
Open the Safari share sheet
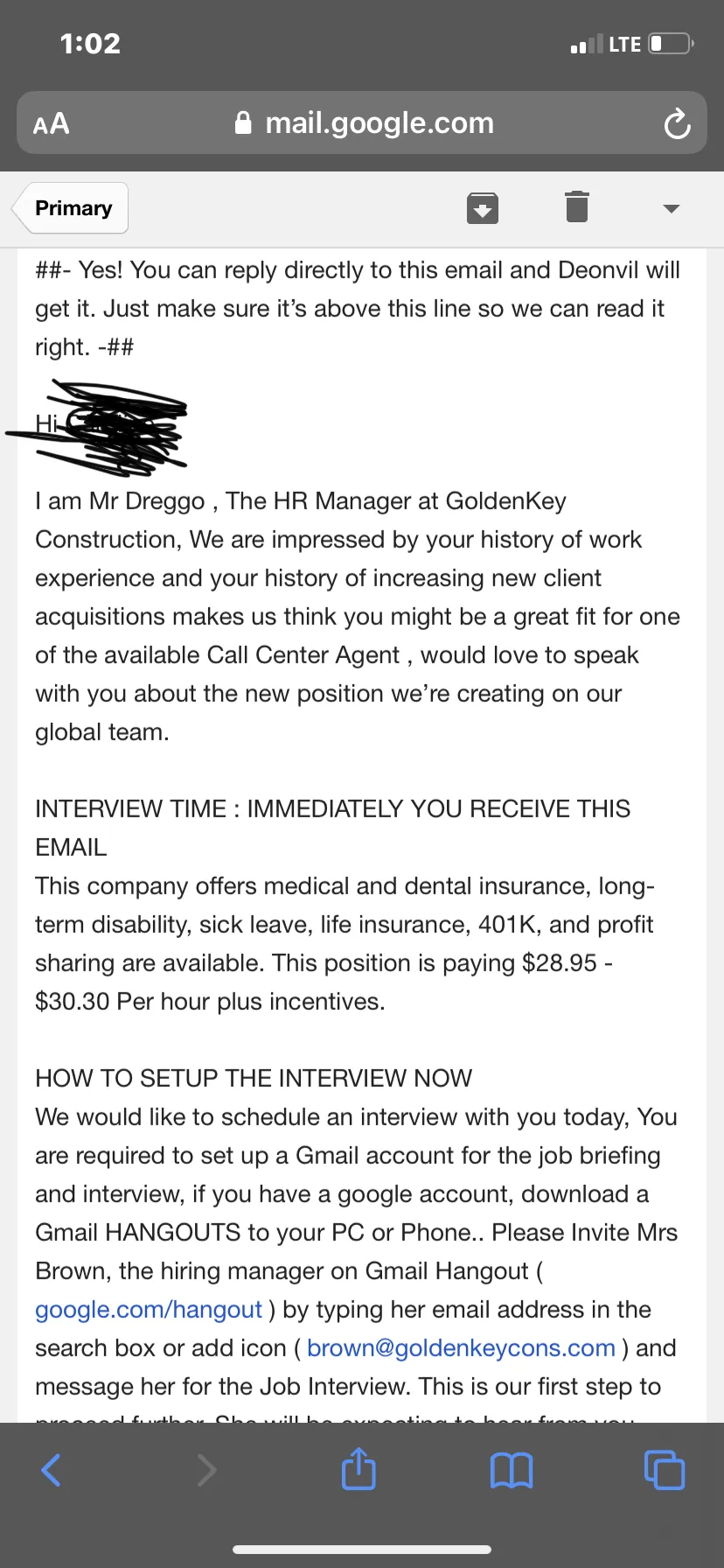359,1468
